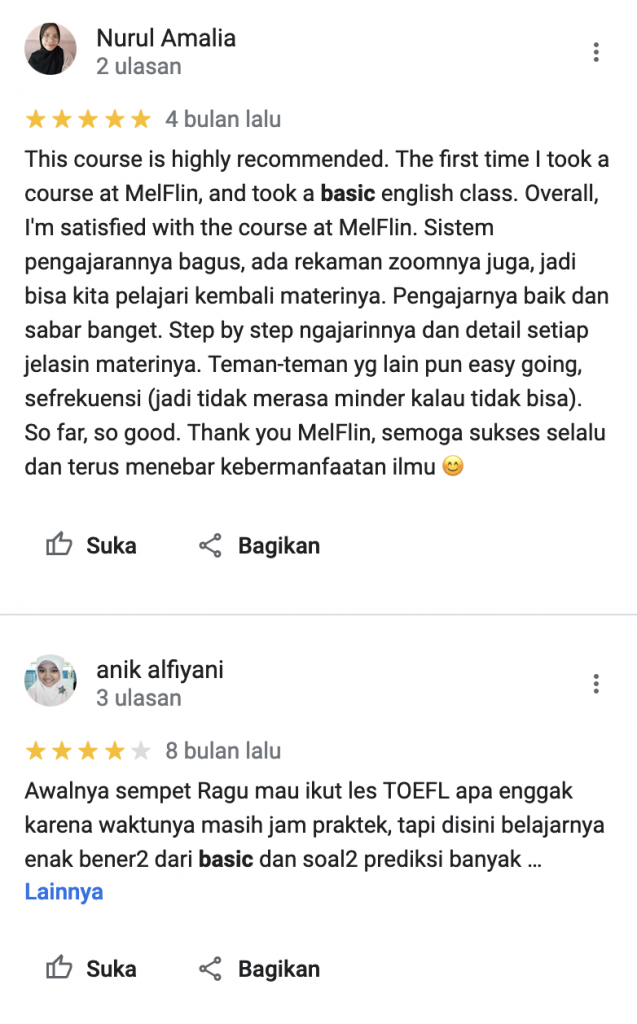Open overflow menu on anik alfiyani's review
Image resolution: width=637 pixels, height=1024 pixels.
click(596, 684)
